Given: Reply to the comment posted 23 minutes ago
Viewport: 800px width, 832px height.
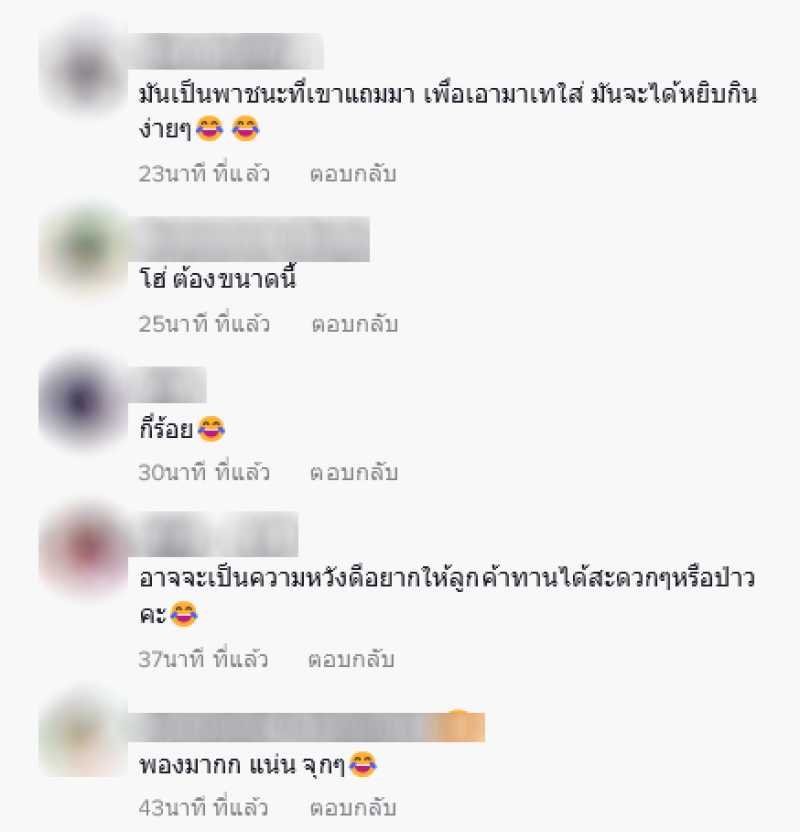Looking at the screenshot, I should [353, 174].
